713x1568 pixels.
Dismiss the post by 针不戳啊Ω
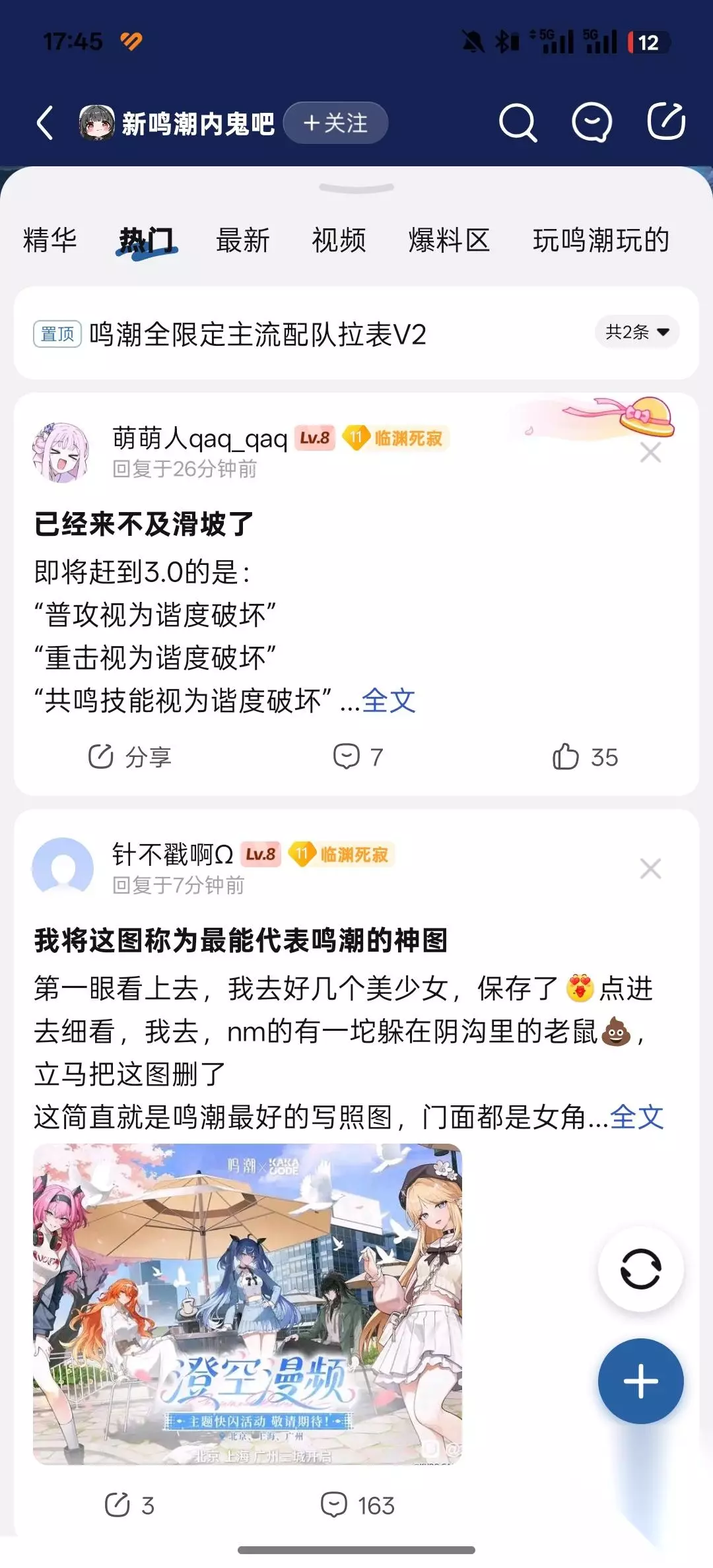coord(651,868)
